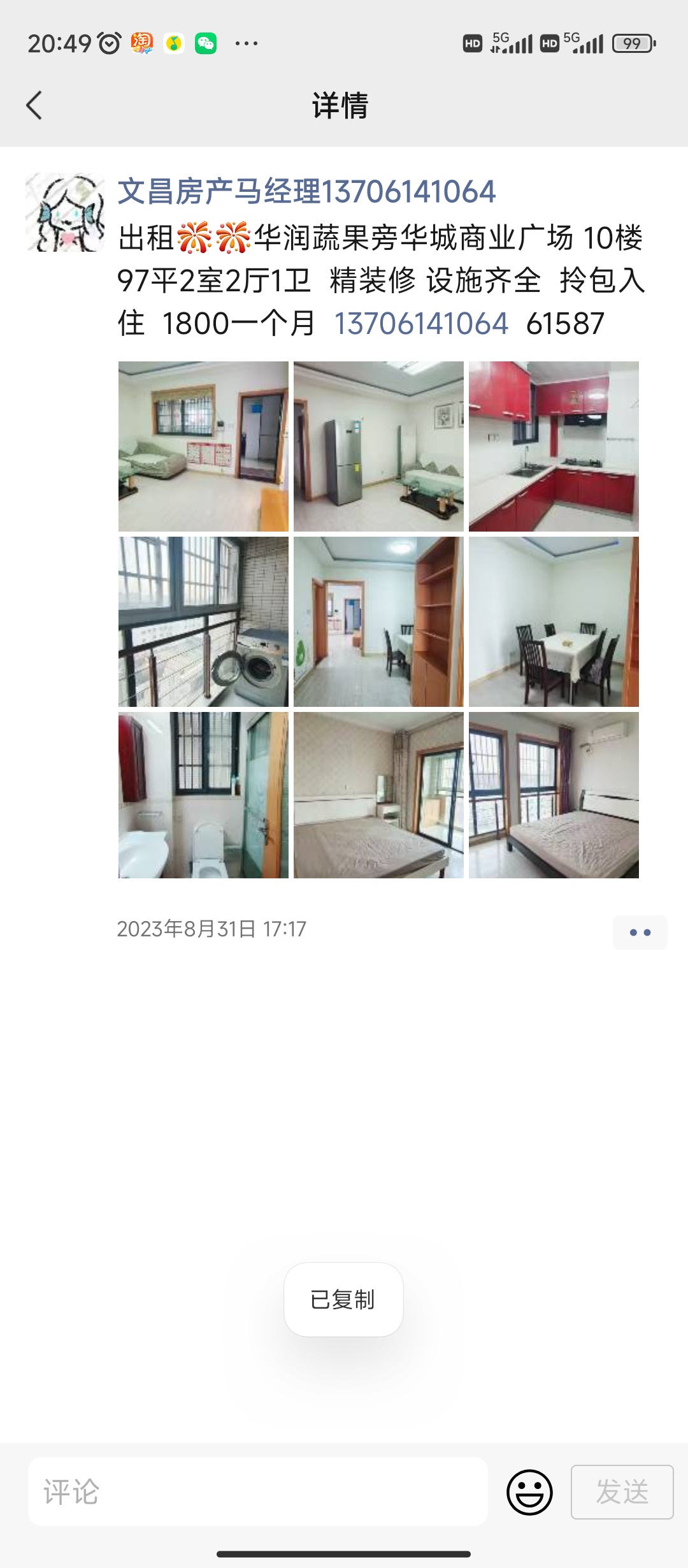Open the emoji picker
The width and height of the screenshot is (688, 1568).
coord(529,1492)
